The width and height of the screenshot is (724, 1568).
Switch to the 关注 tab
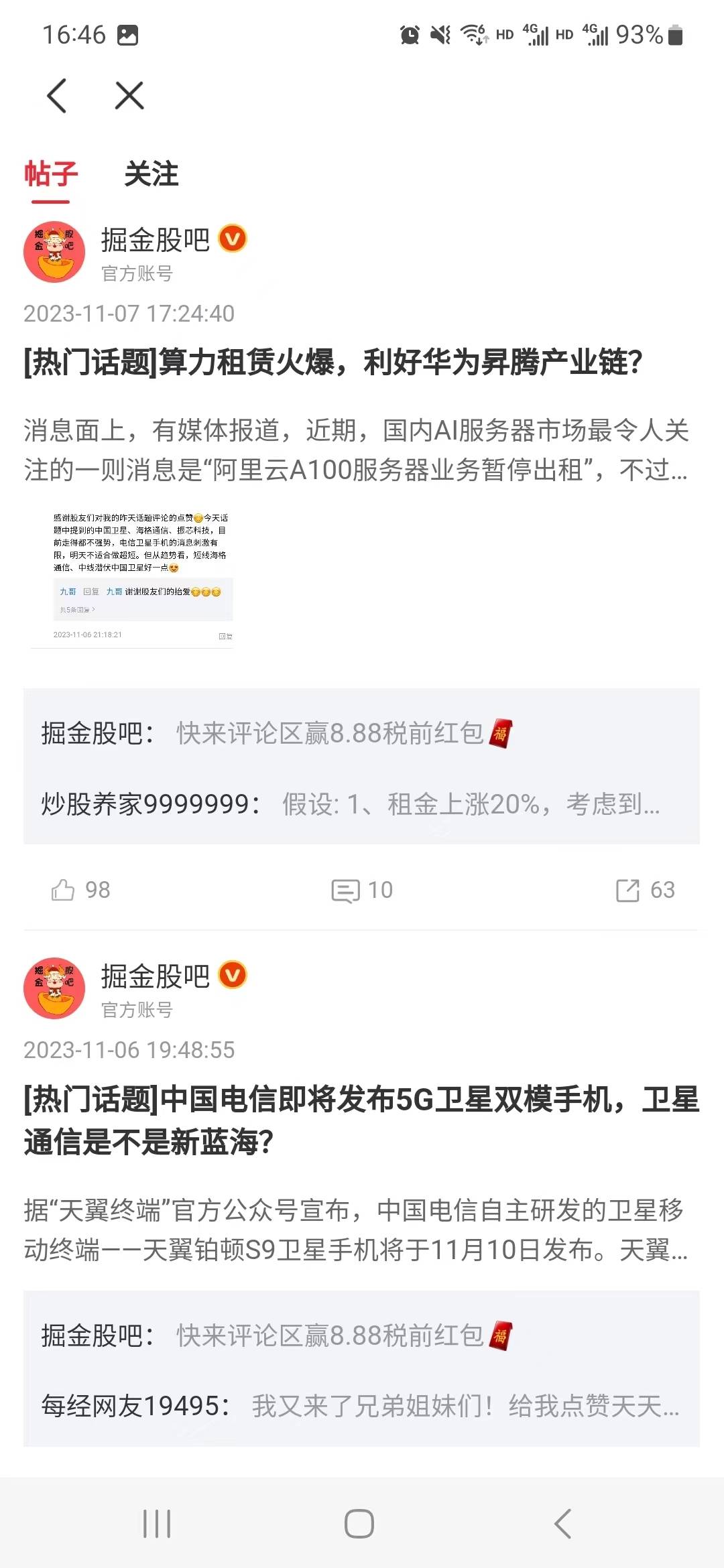152,174
